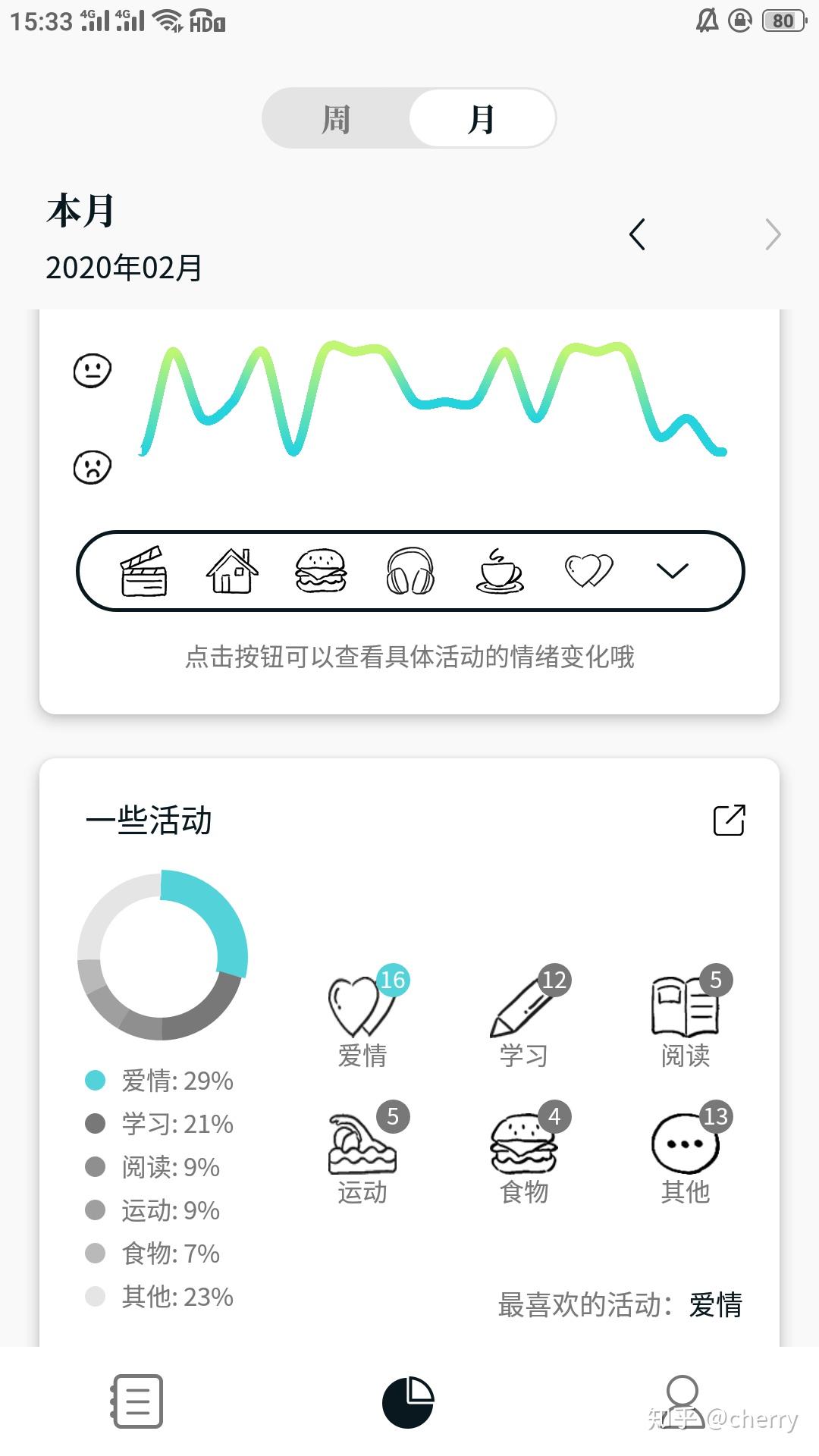The image size is (819, 1456).
Task: Show mood changes for the home activity
Action: (232, 571)
